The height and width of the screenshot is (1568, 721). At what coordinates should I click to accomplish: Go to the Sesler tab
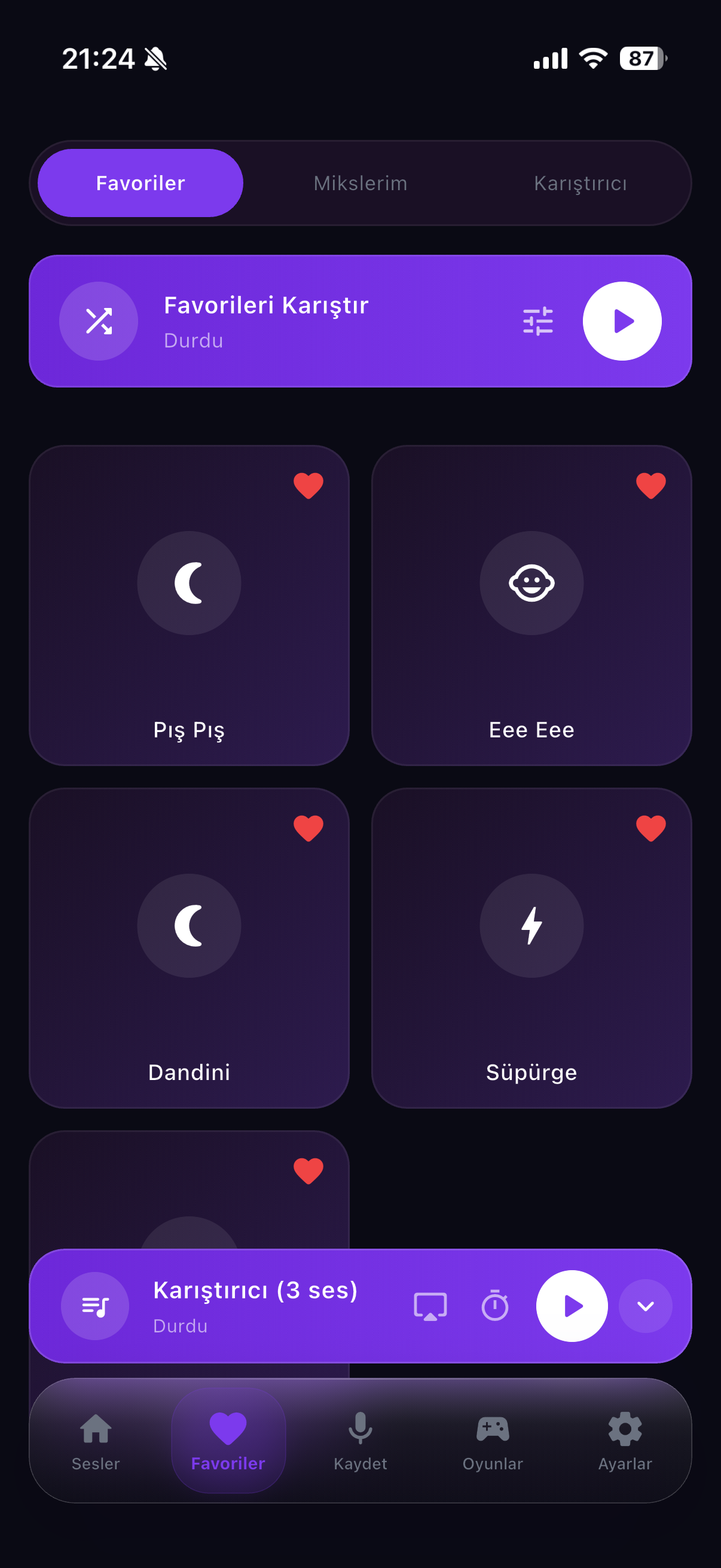(96, 1441)
